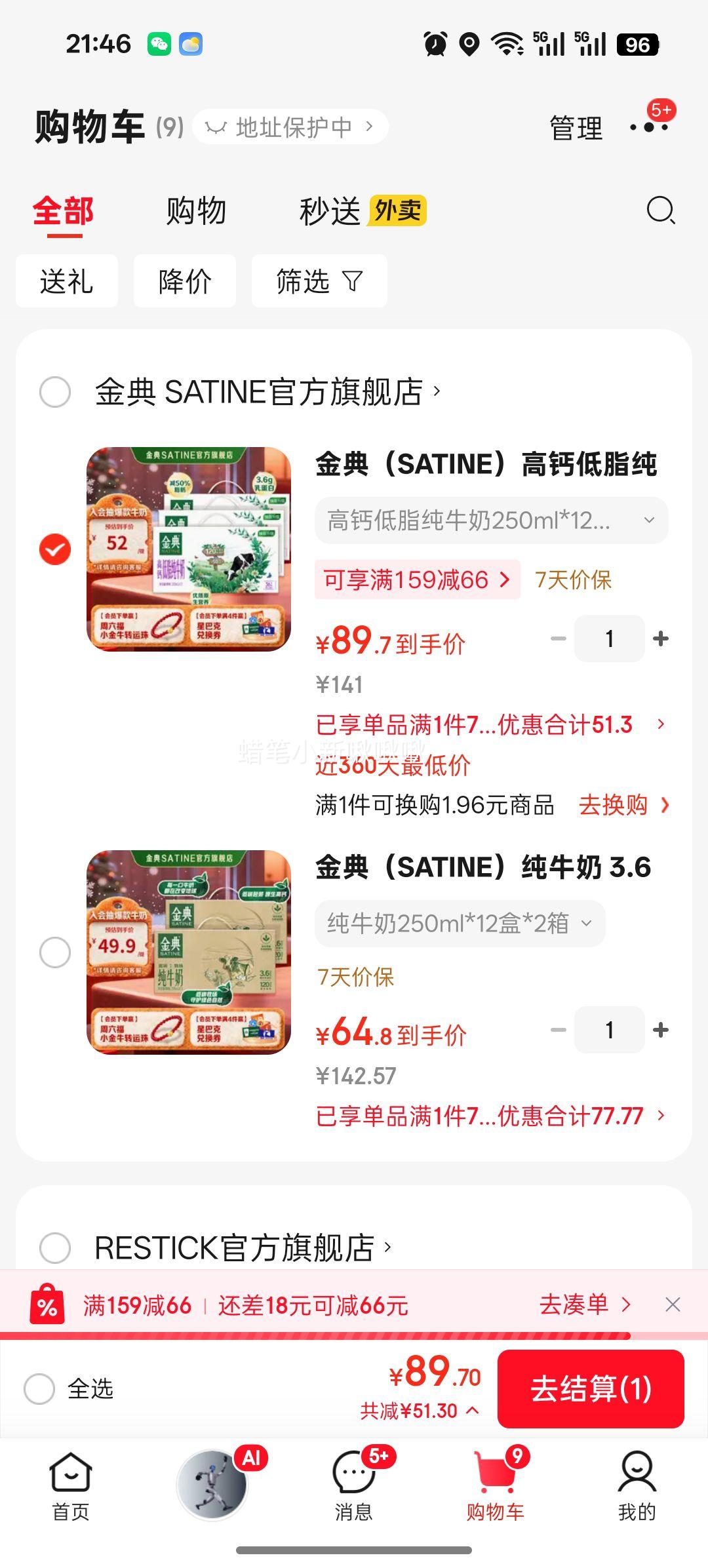
Task: Tap 去结算 to checkout
Action: (x=591, y=1389)
